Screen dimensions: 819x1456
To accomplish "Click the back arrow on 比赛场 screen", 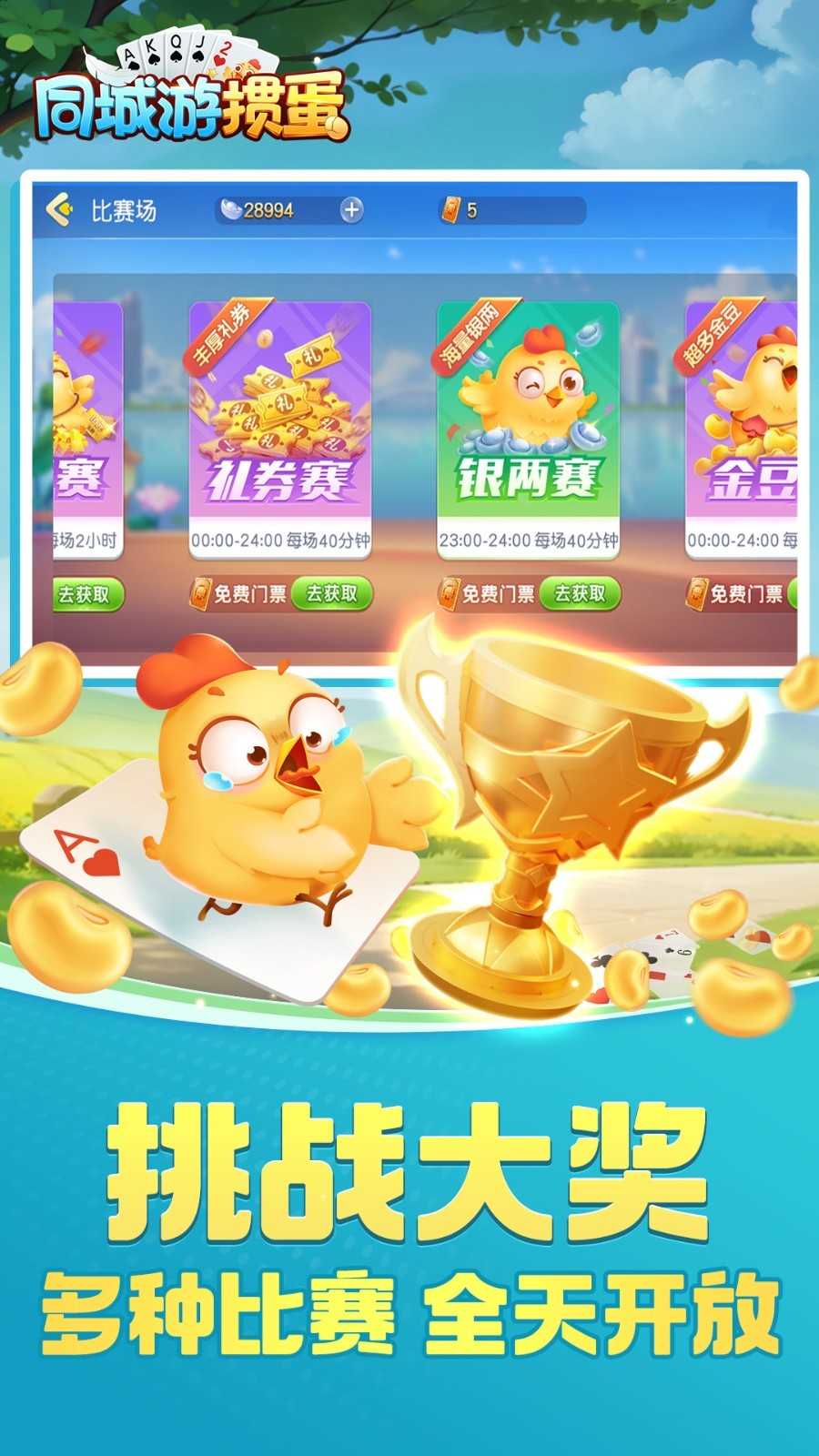I will (60, 209).
